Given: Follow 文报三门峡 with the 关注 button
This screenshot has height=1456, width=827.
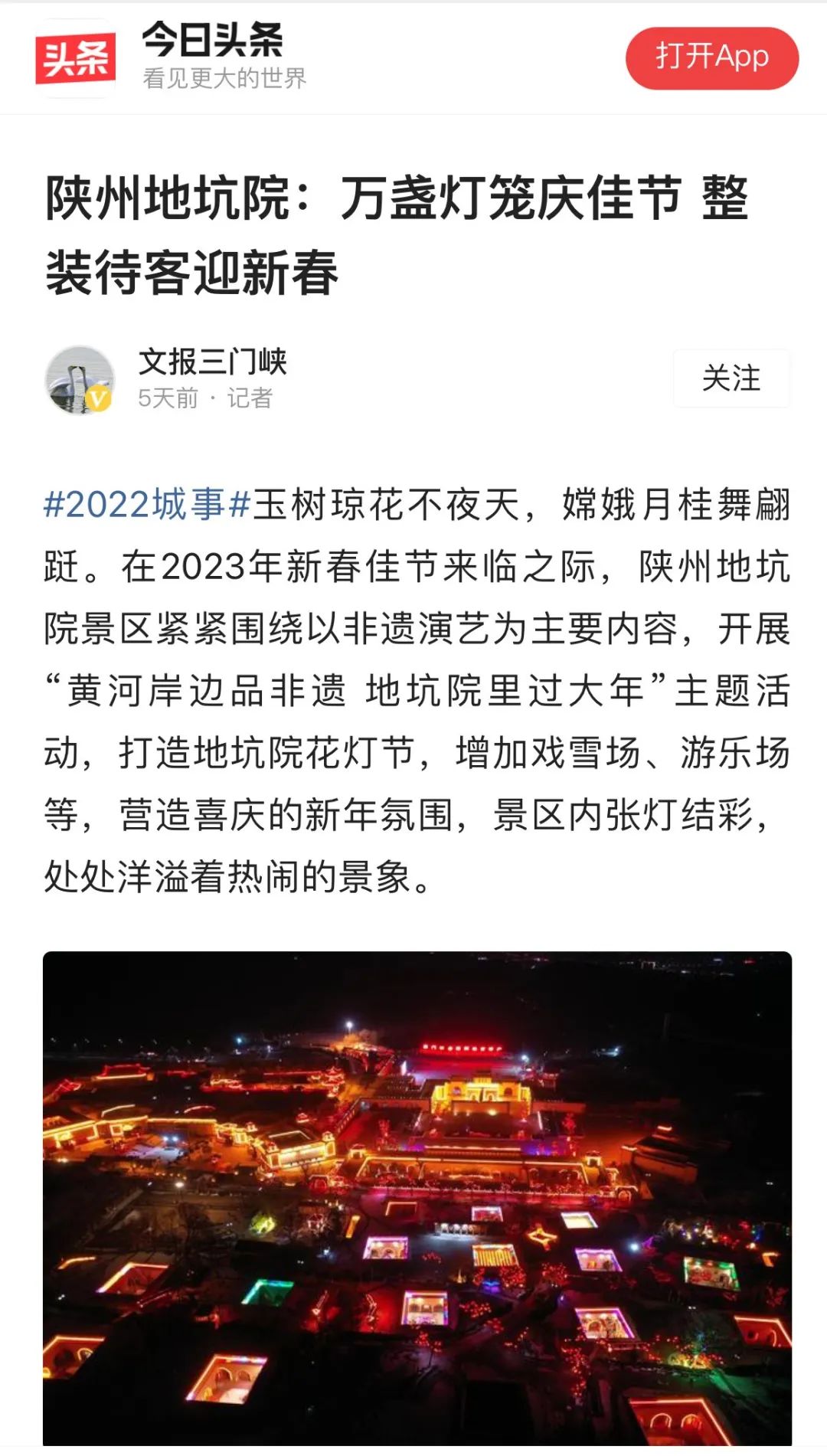Looking at the screenshot, I should [731, 378].
